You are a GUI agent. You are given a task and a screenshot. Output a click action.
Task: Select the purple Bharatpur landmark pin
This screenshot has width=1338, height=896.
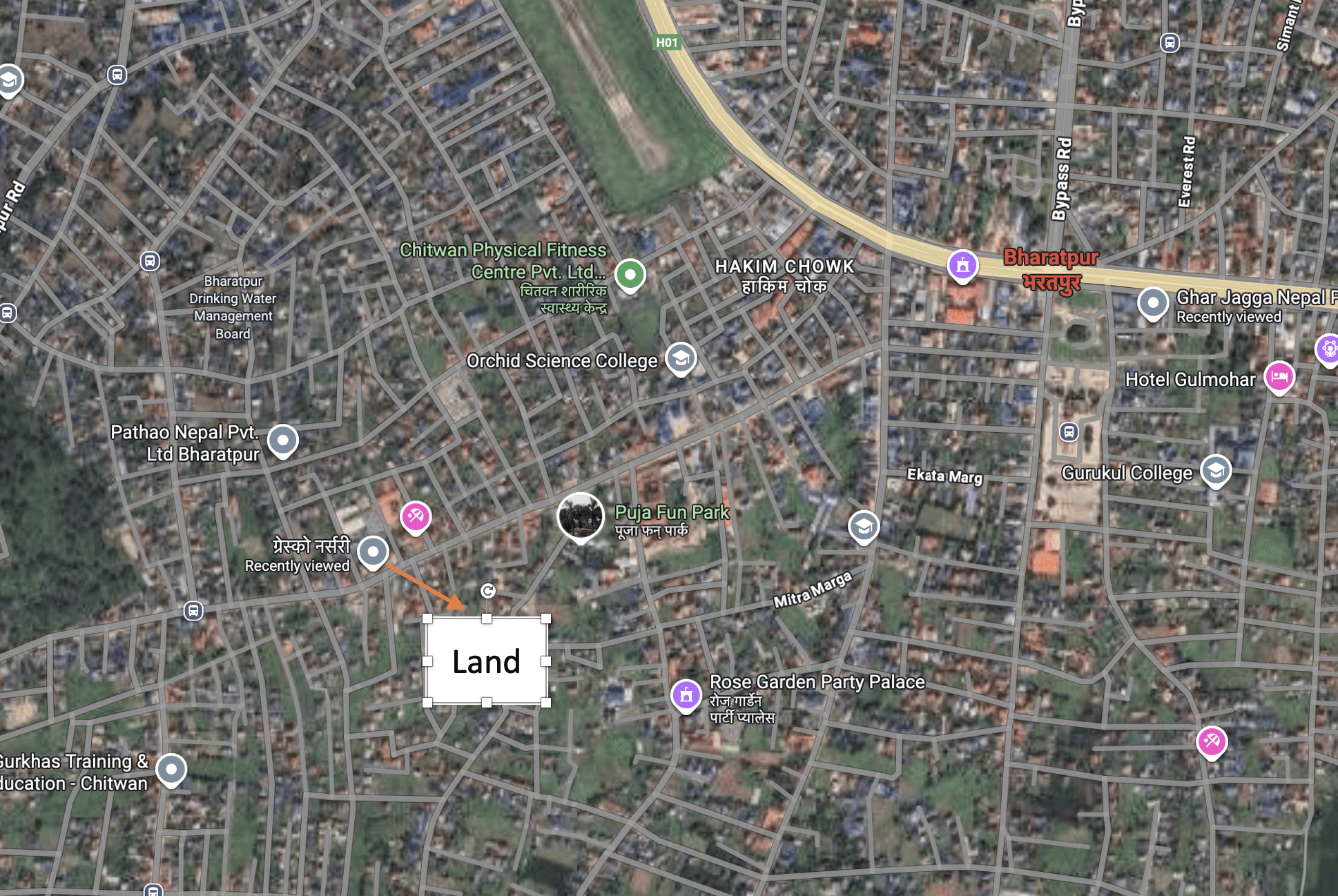click(962, 265)
